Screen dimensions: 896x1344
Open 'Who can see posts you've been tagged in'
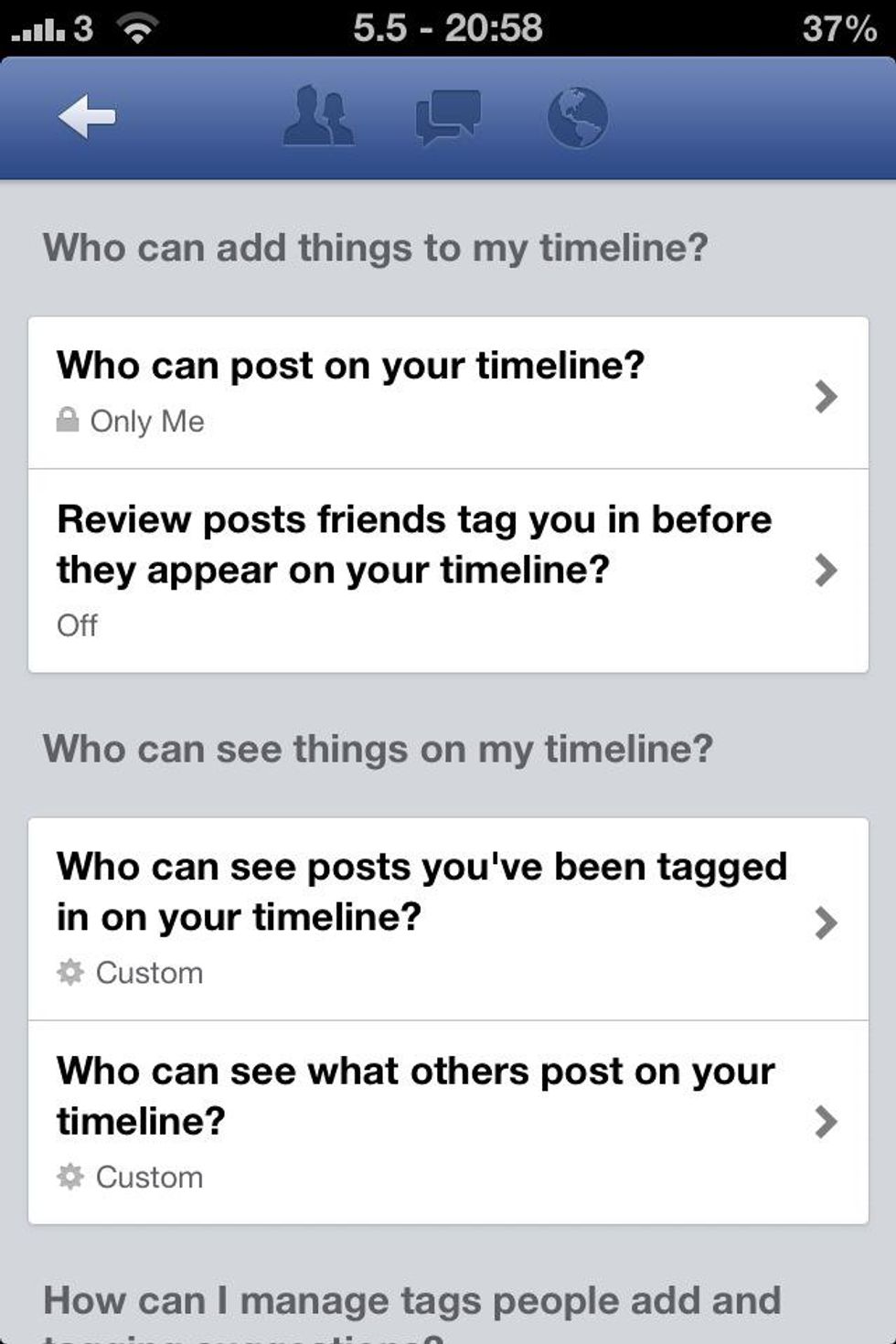click(x=448, y=919)
